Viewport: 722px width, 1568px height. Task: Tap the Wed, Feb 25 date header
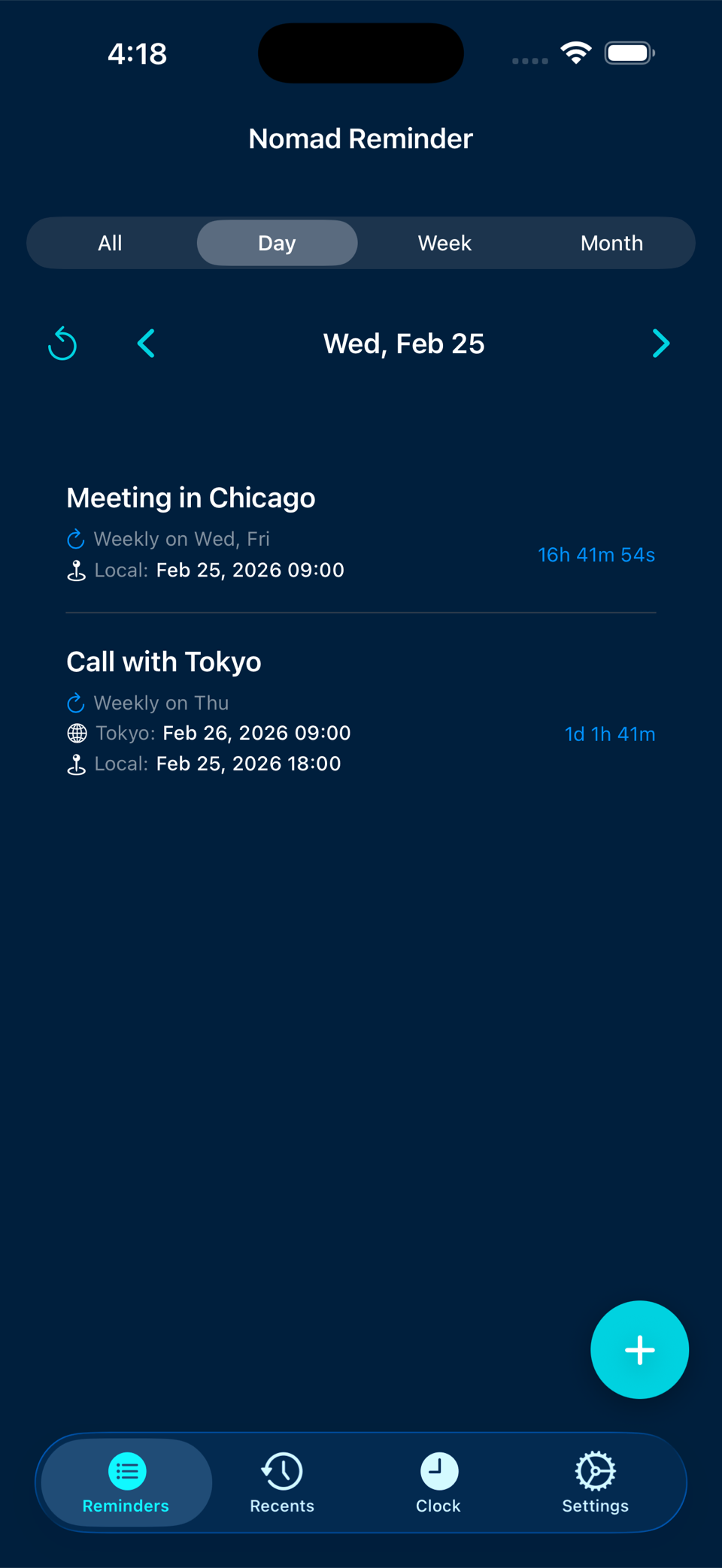pyautogui.click(x=403, y=344)
